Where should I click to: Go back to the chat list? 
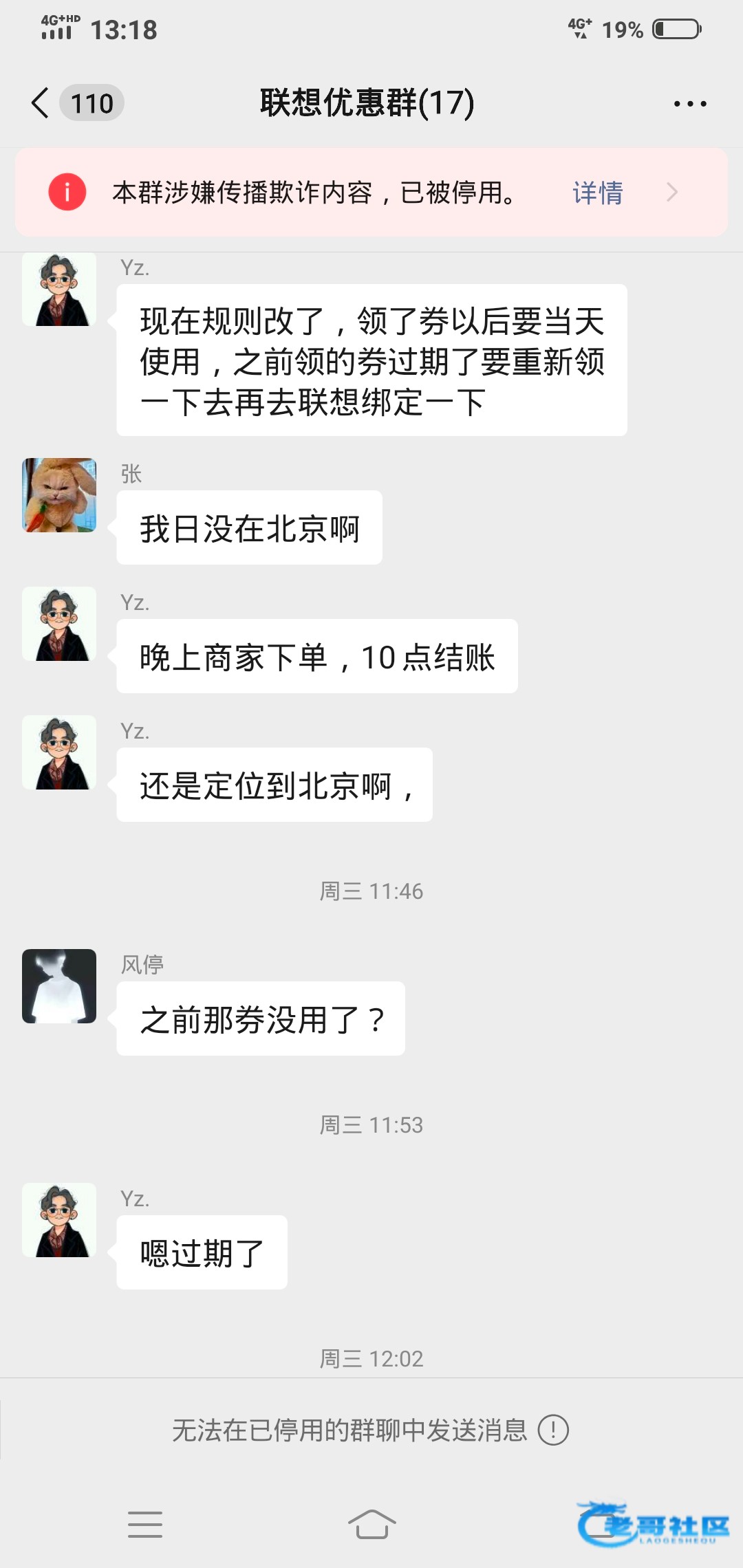pyautogui.click(x=41, y=103)
